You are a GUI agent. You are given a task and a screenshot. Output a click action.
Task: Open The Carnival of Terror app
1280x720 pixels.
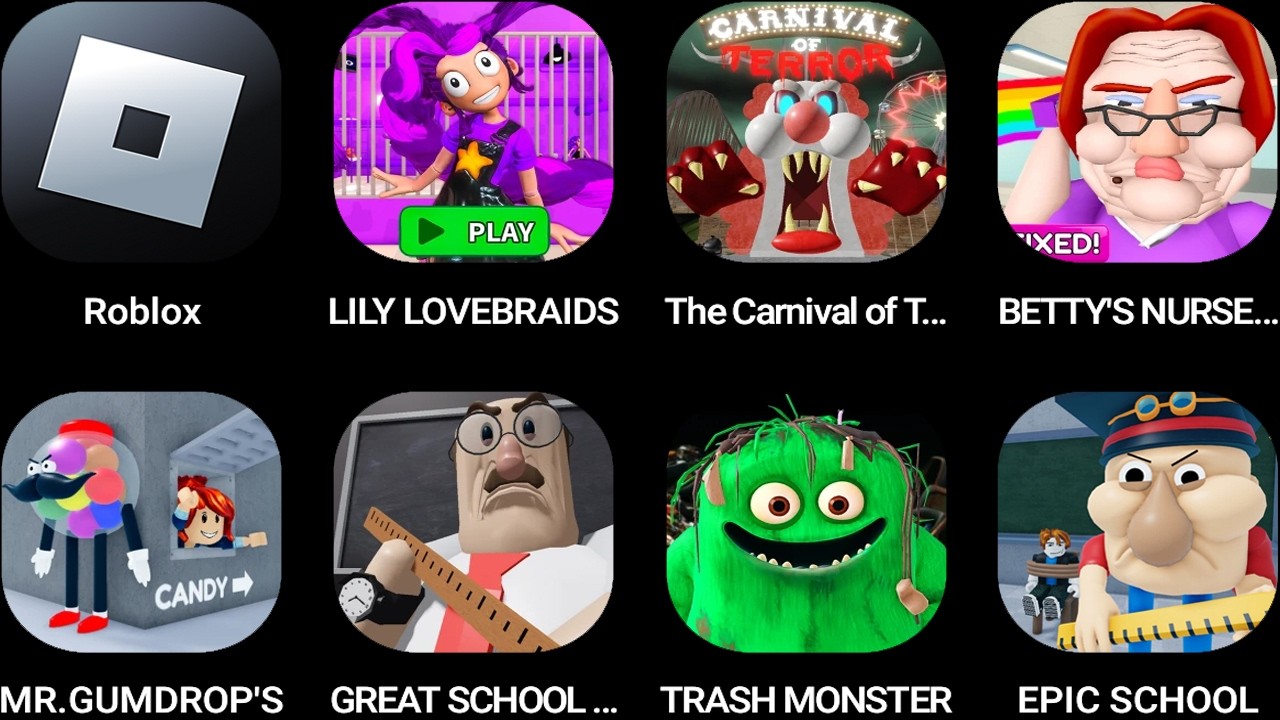coord(806,132)
